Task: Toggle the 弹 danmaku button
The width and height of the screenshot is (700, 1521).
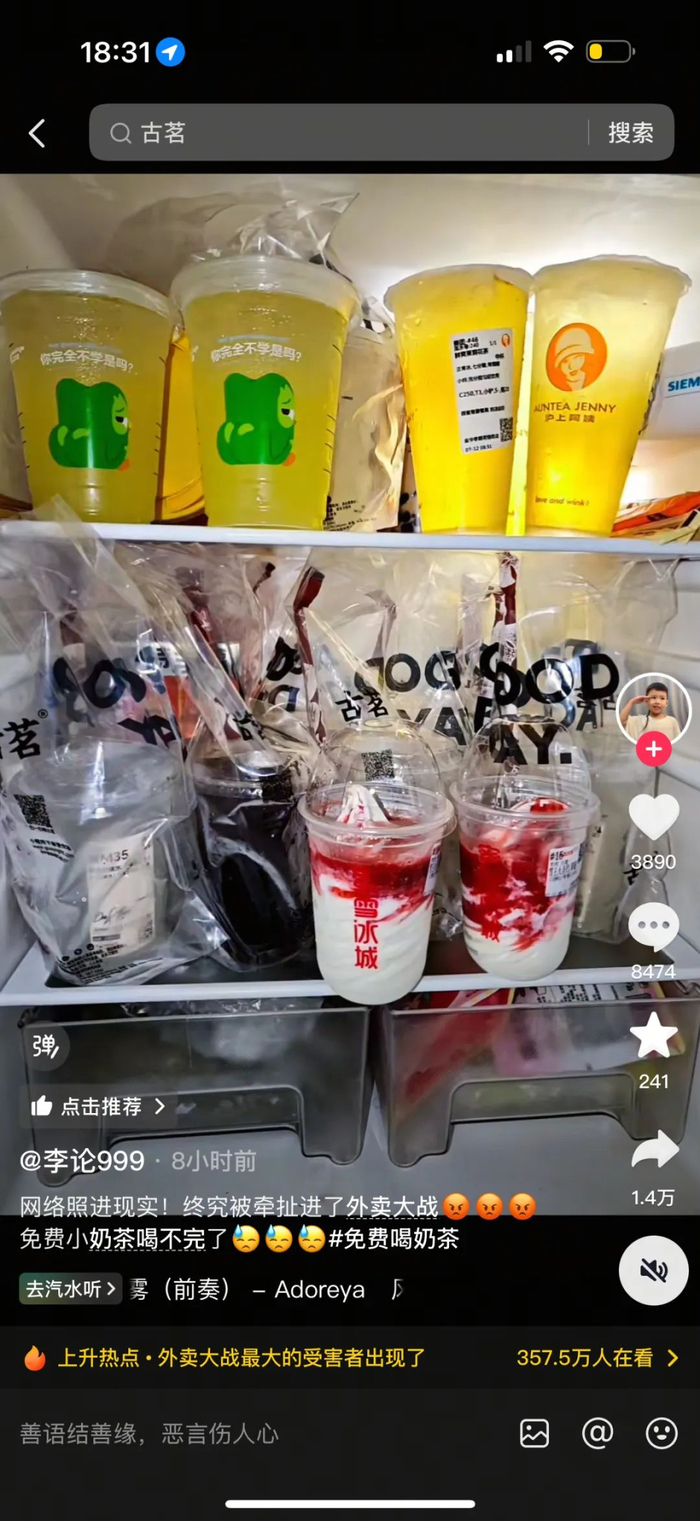Action: click(45, 1046)
